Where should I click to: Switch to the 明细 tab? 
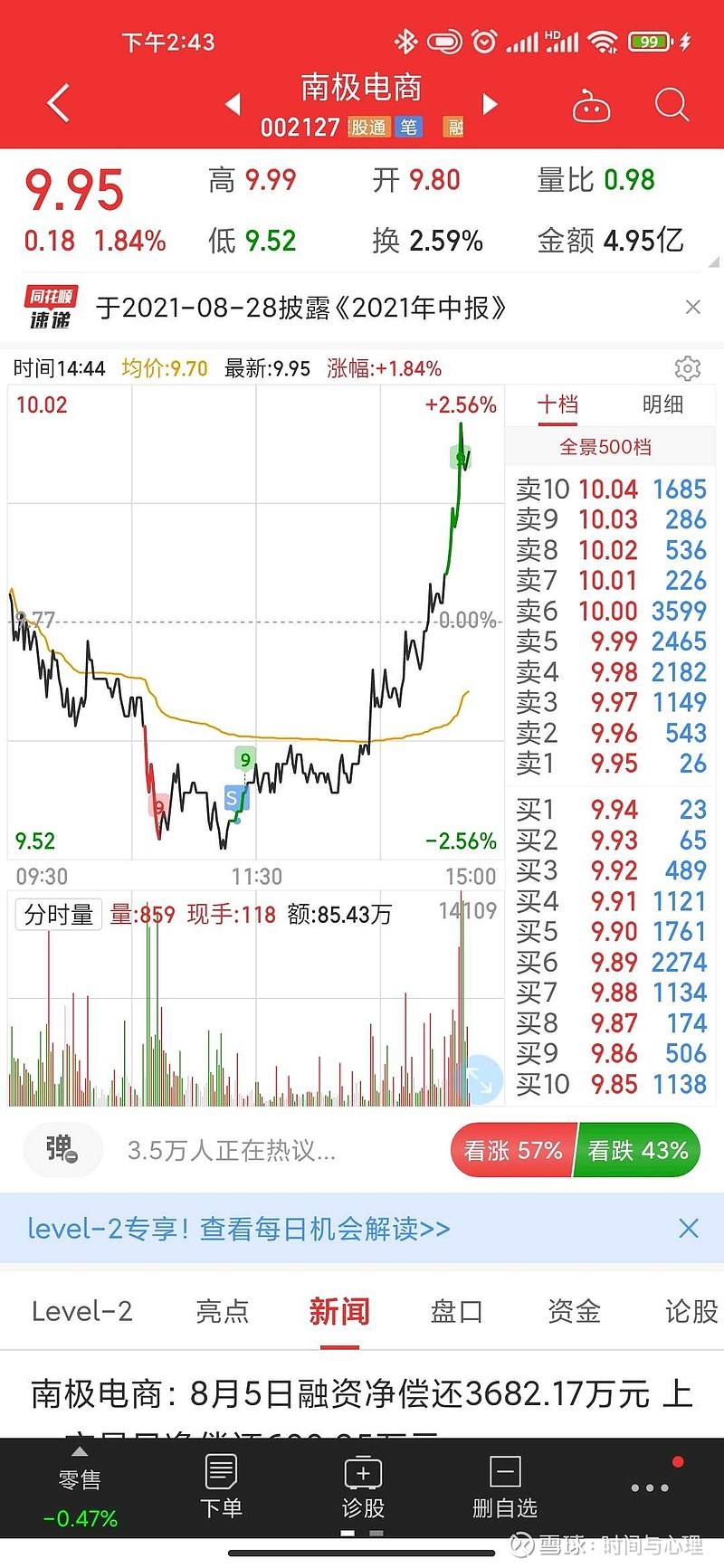[662, 404]
